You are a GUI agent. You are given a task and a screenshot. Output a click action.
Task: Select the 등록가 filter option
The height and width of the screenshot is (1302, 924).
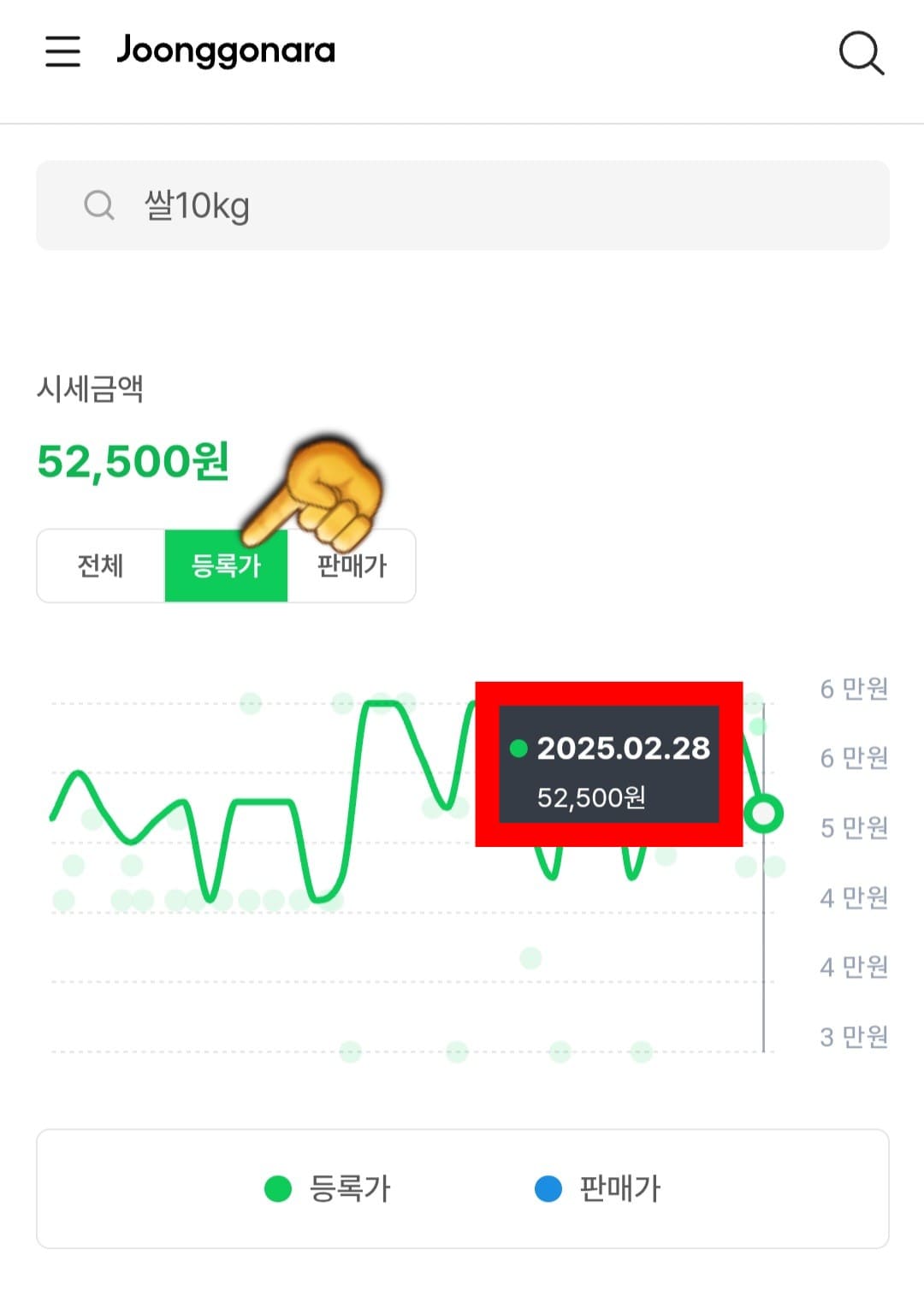tap(226, 565)
